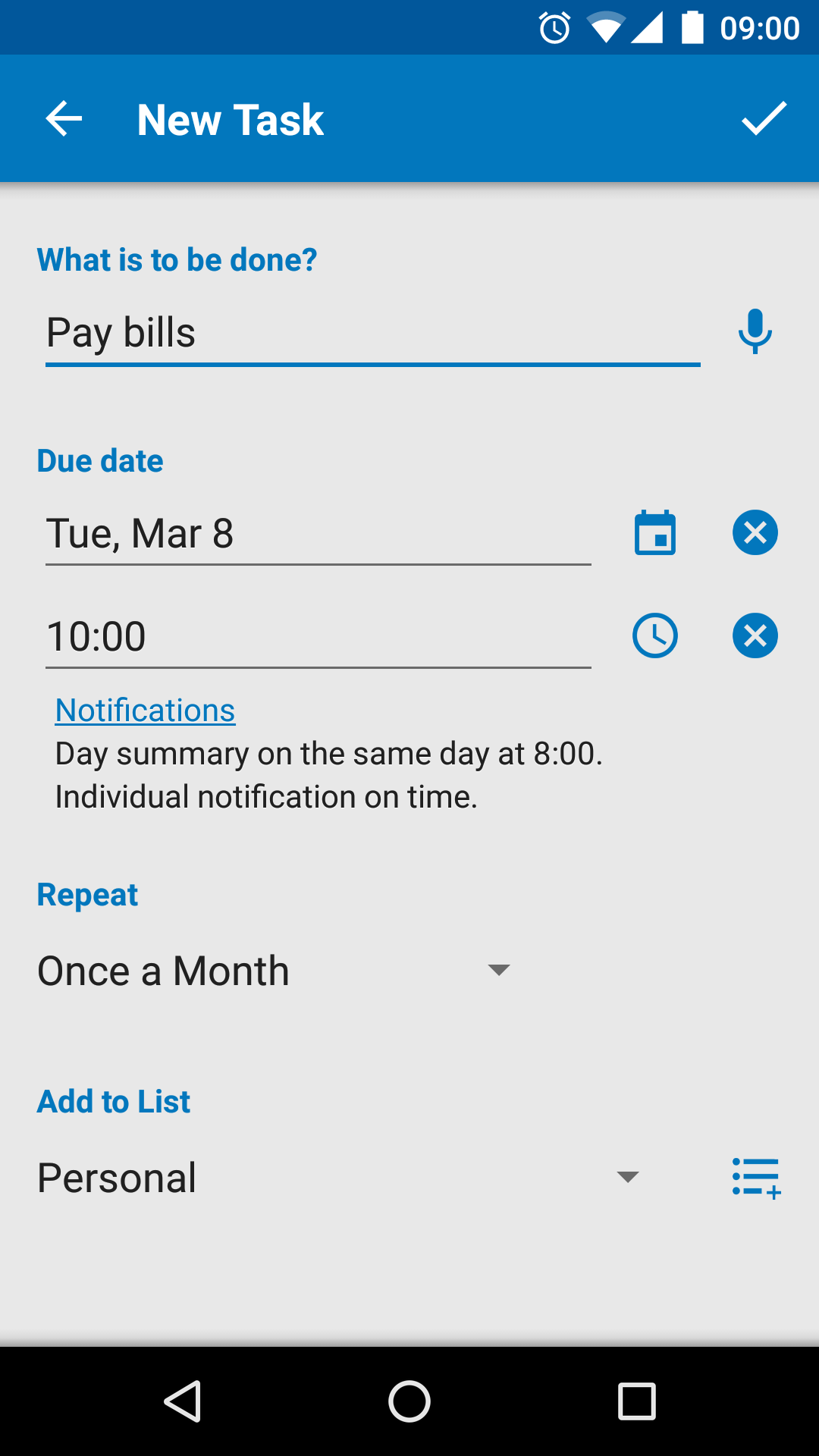
Task: Expand the 'Personal' list dropdown
Action: coord(337,1178)
